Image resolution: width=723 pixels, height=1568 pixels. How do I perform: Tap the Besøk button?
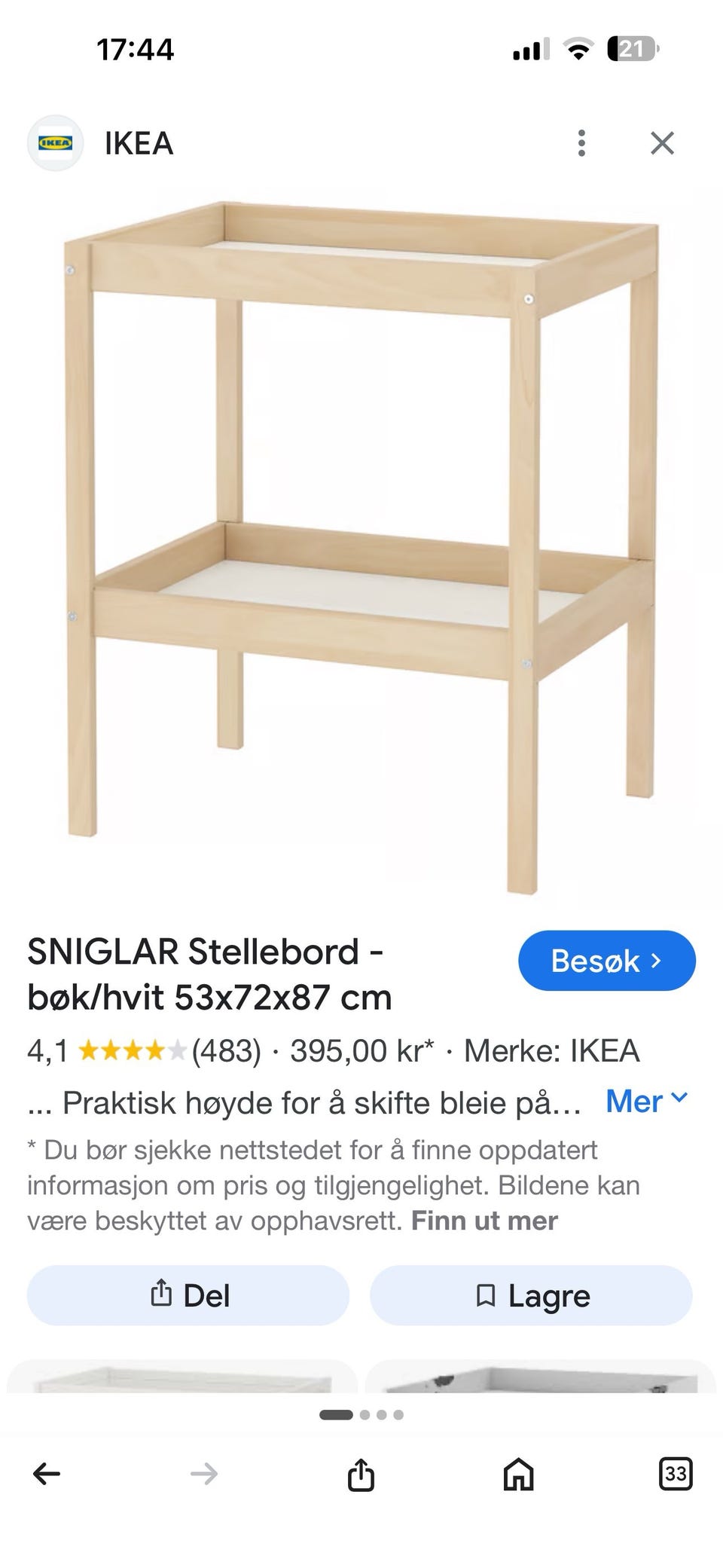pos(607,961)
